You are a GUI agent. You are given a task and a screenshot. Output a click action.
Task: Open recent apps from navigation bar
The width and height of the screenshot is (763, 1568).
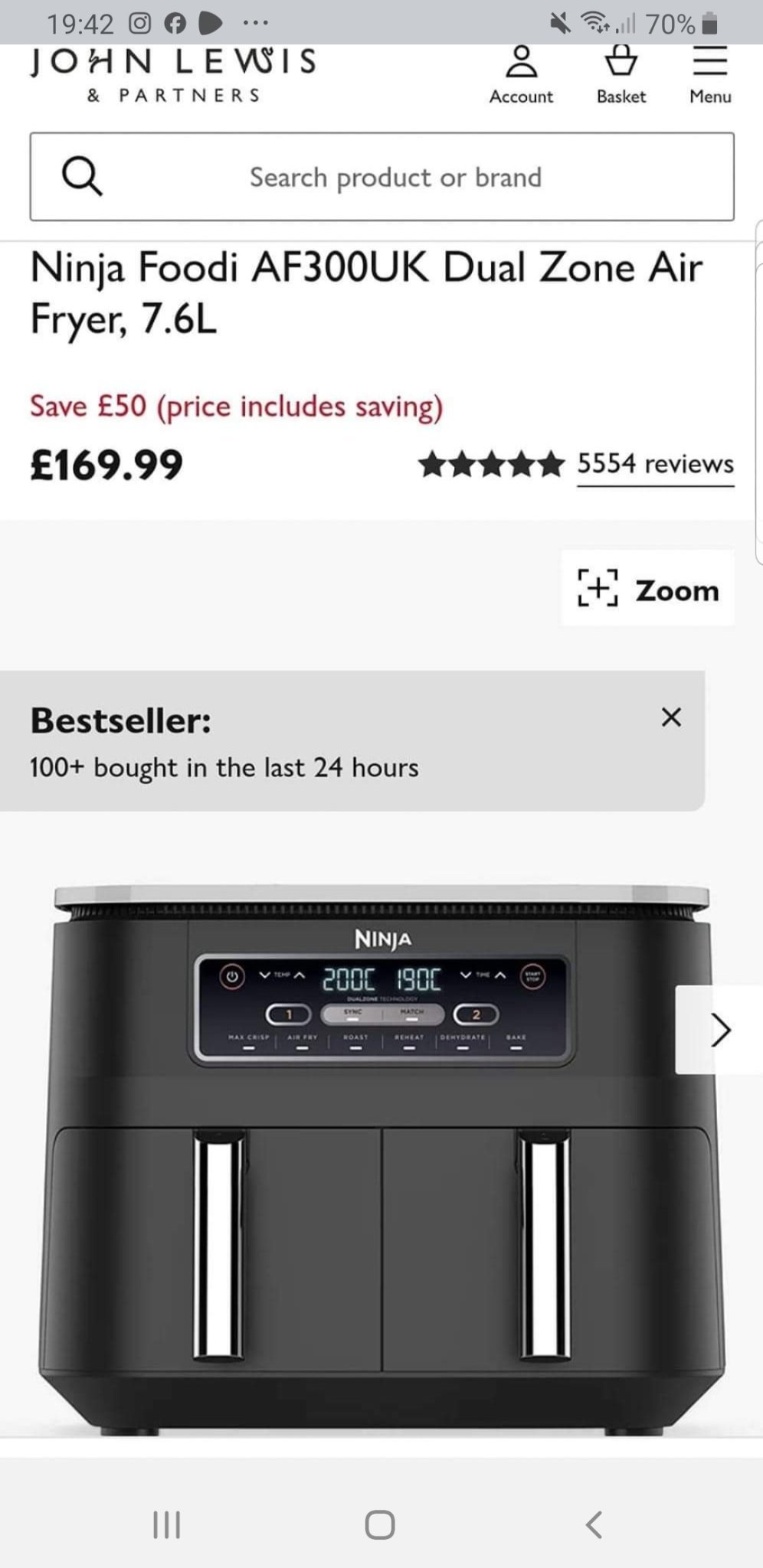167,1524
